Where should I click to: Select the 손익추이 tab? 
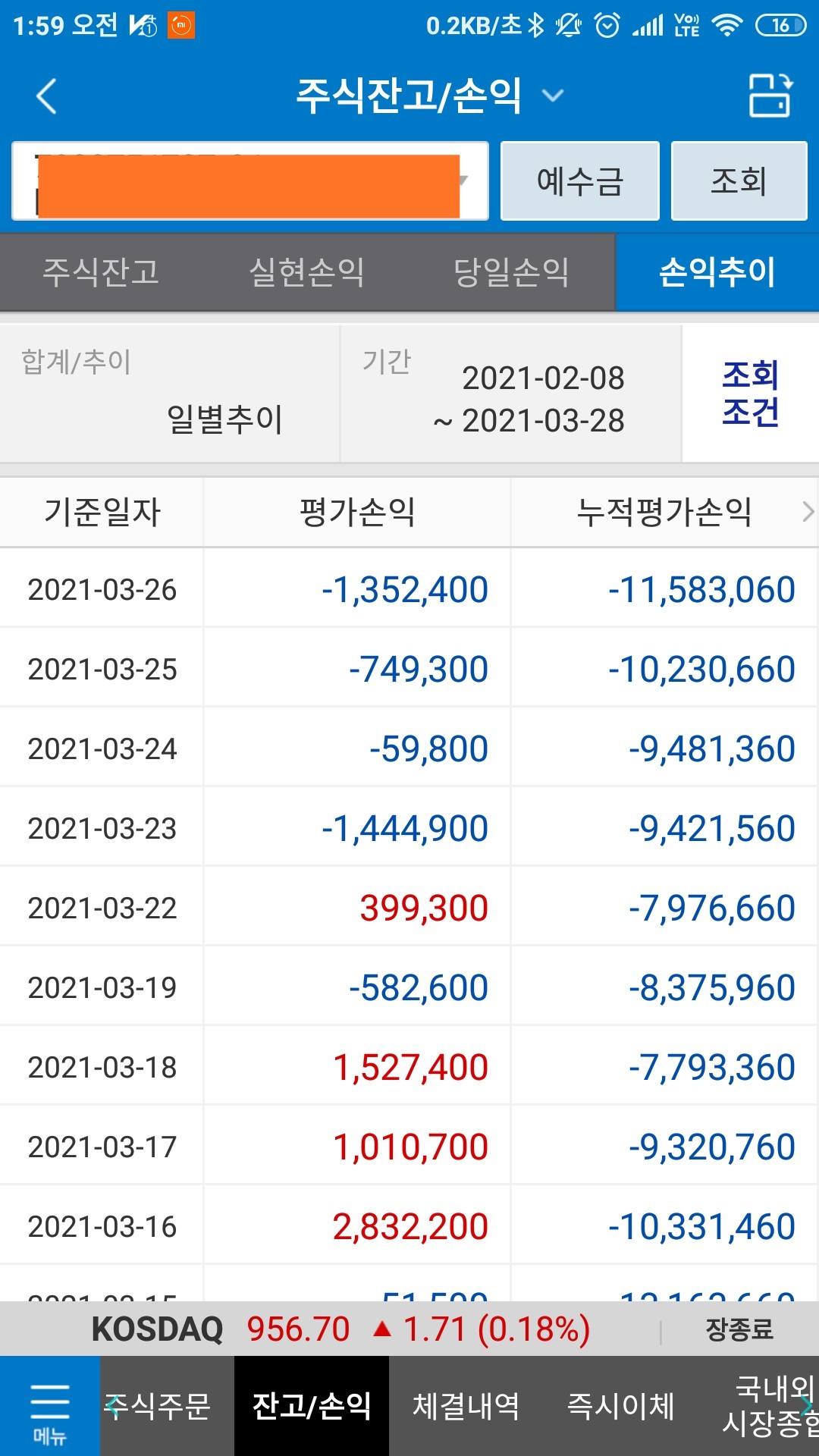(717, 272)
